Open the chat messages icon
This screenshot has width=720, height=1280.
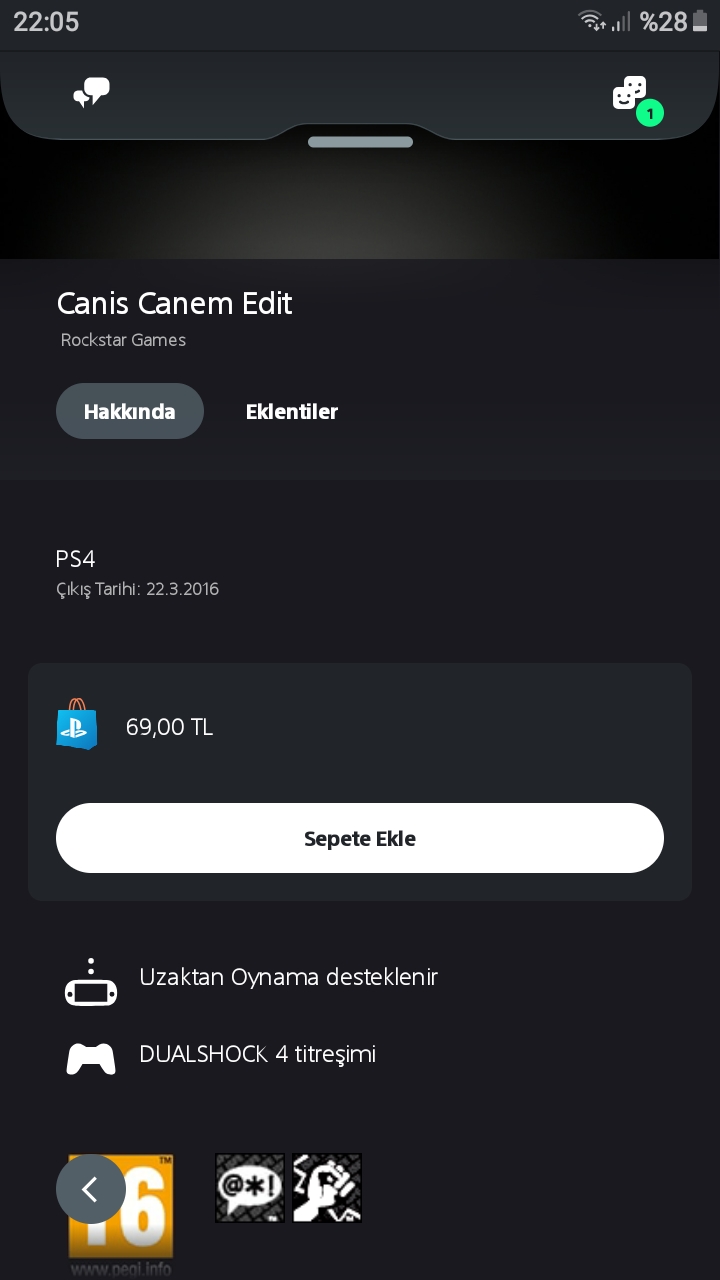click(x=91, y=94)
